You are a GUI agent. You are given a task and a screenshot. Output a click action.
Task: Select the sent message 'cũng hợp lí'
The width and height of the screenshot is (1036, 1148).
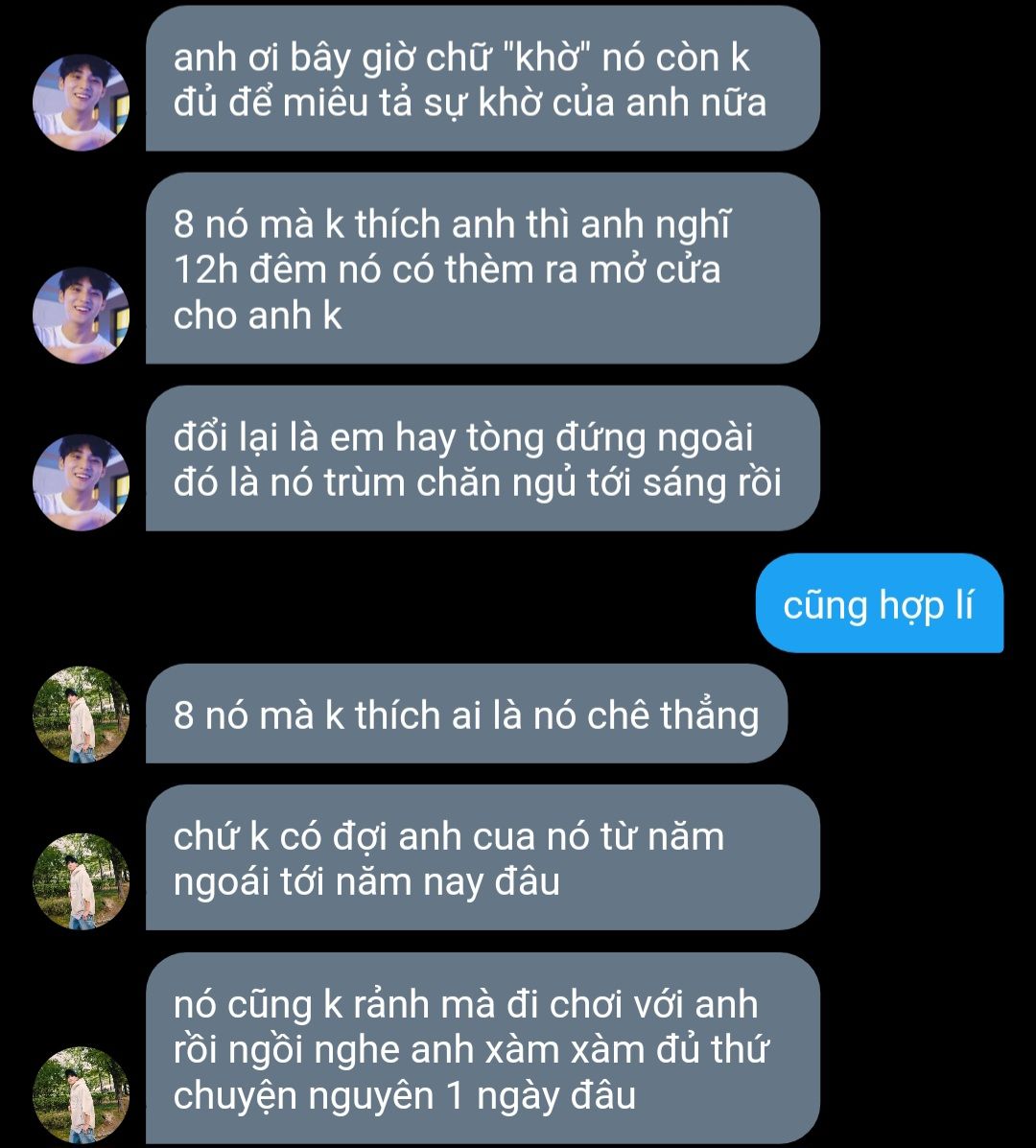[x=878, y=605]
